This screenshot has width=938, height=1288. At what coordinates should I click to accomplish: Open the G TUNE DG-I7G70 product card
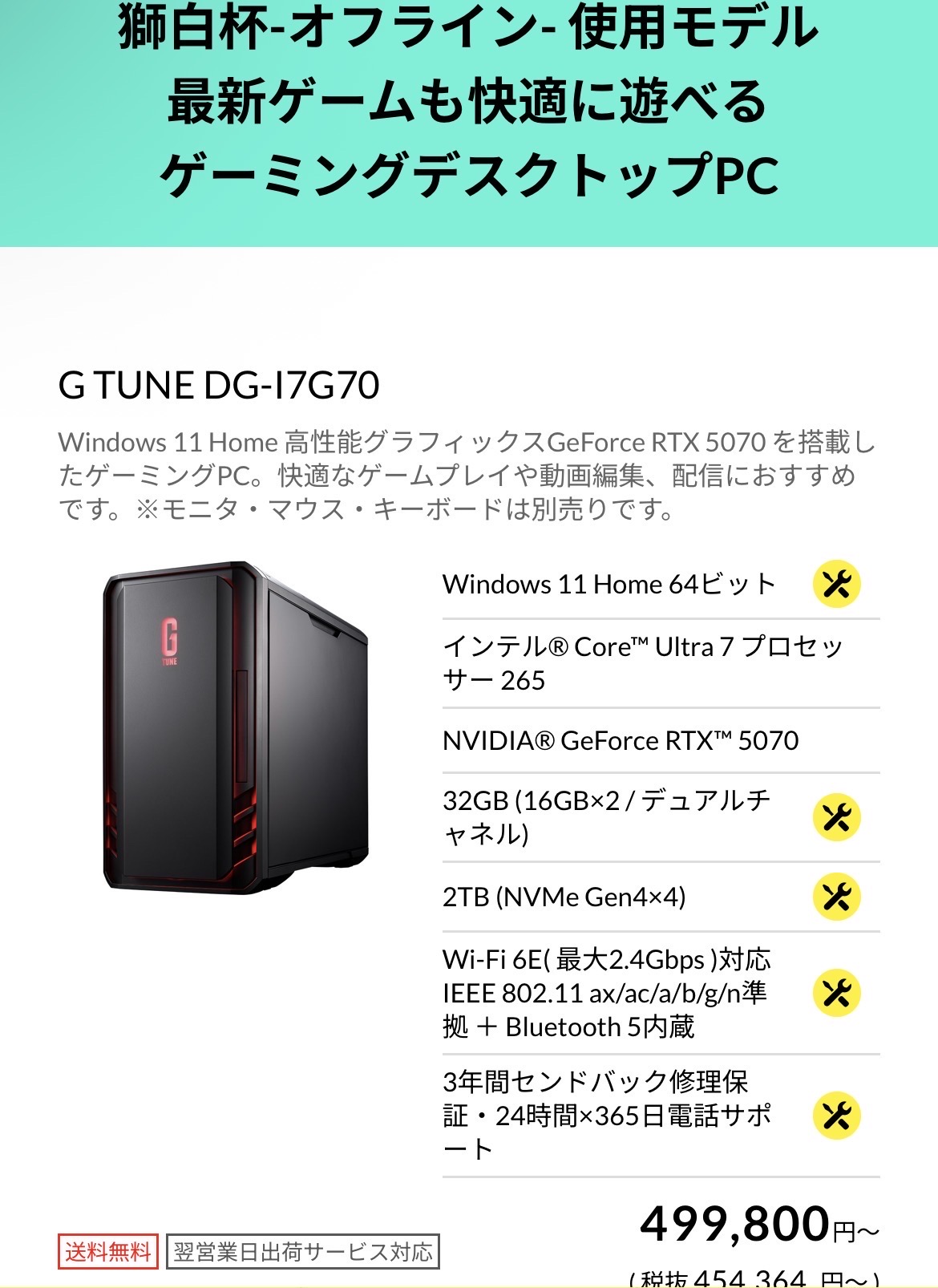219,386
